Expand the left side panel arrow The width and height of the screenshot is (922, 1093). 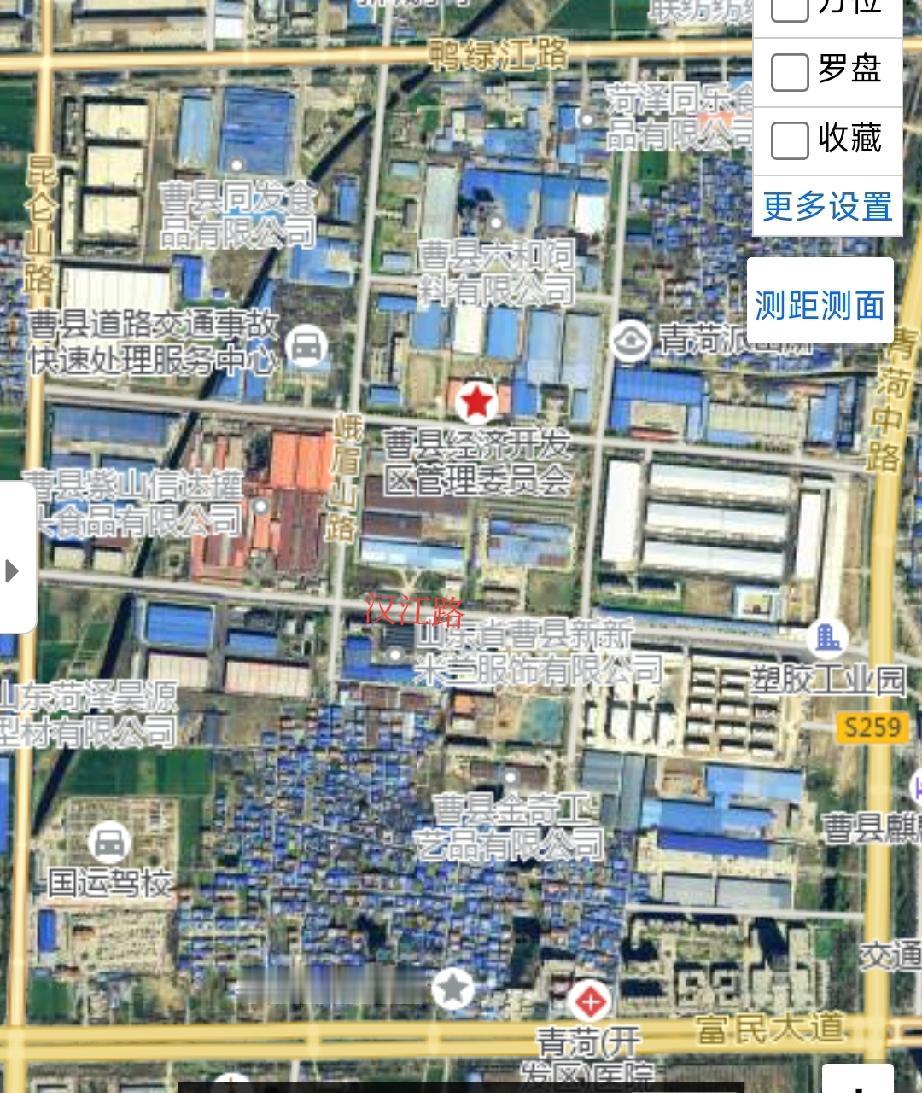tap(14, 572)
